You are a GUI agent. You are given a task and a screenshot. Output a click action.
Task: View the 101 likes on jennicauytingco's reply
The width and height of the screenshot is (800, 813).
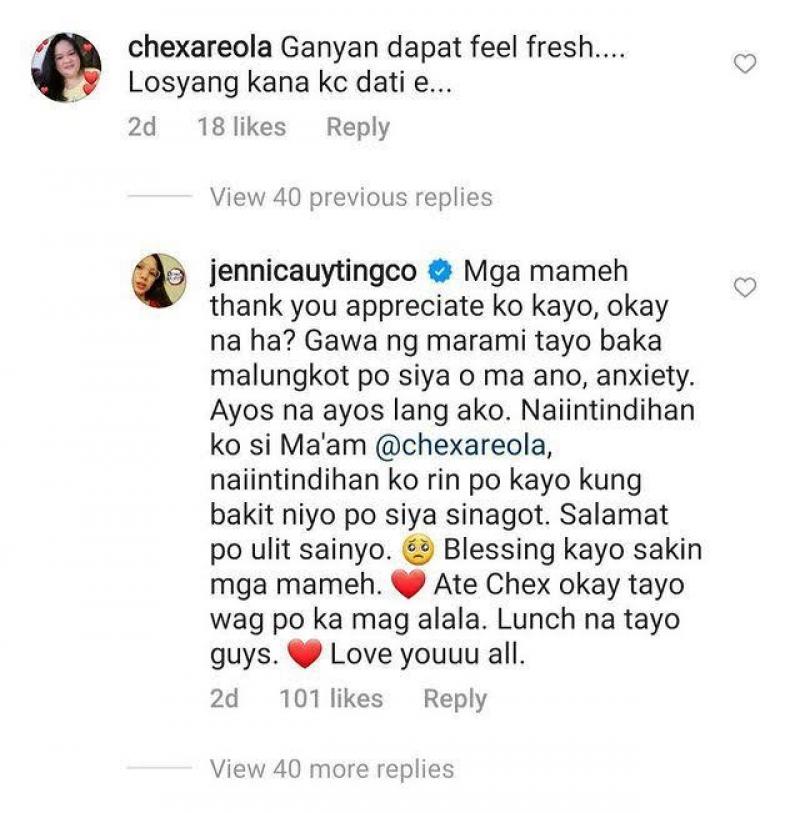[x=331, y=699]
